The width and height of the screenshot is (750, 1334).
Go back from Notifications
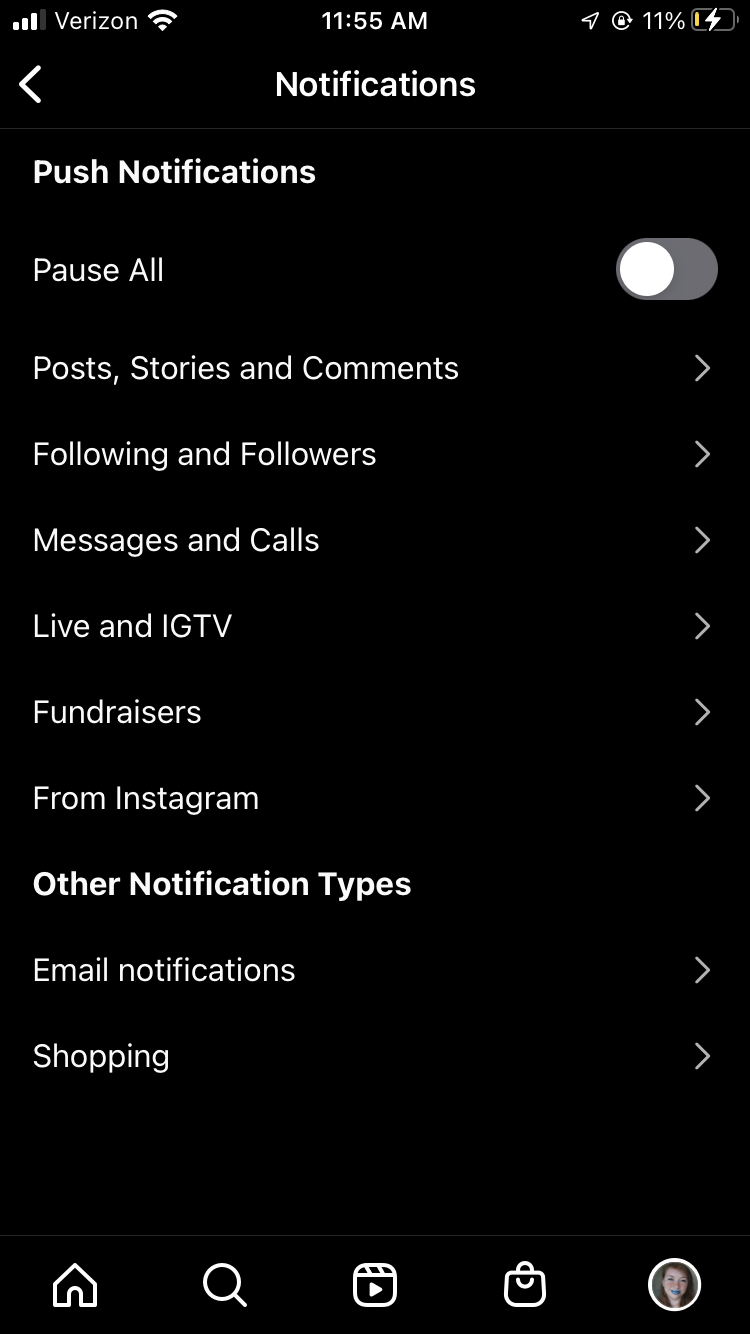[32, 85]
